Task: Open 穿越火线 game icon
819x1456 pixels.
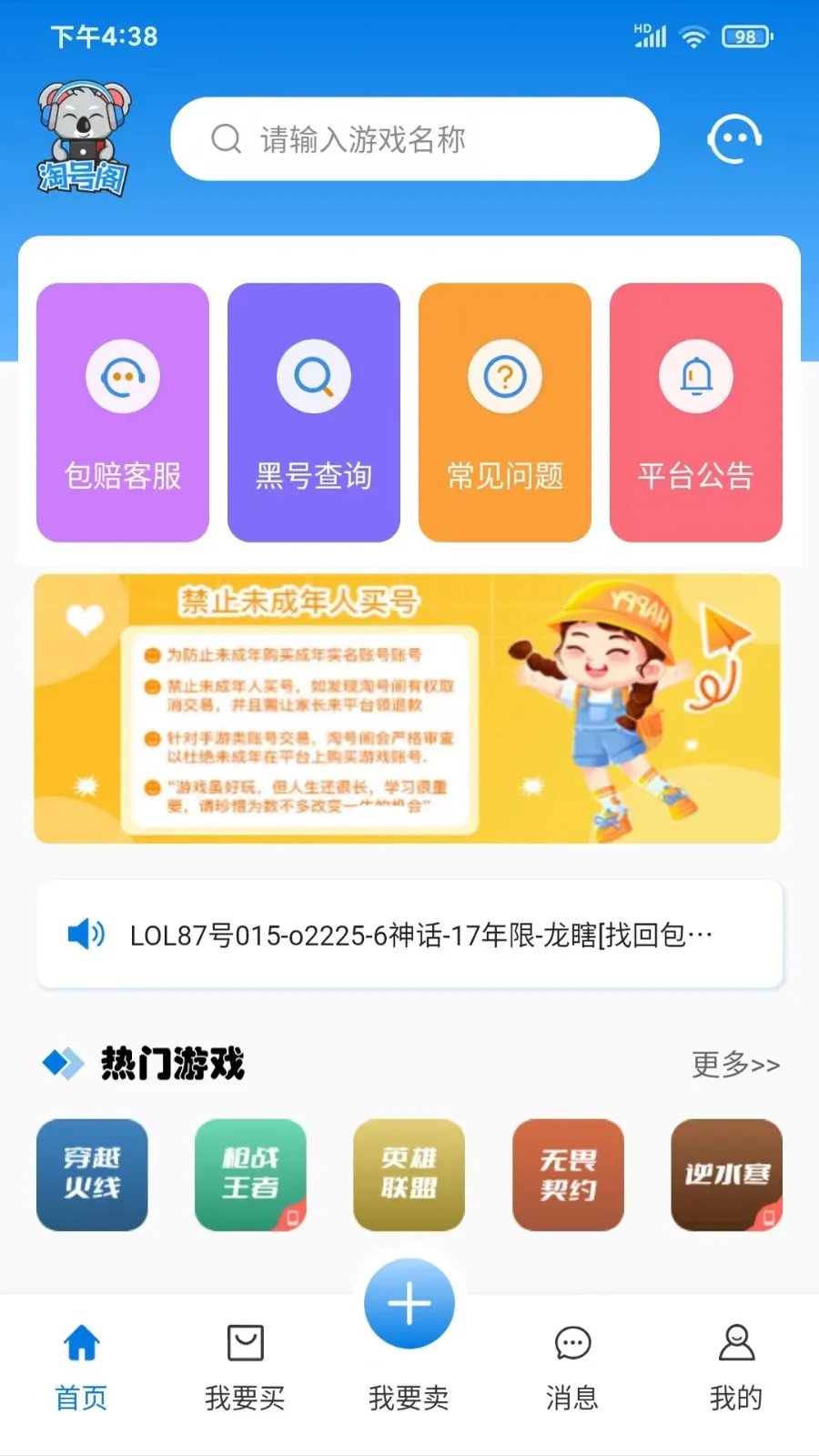Action: click(x=91, y=1175)
